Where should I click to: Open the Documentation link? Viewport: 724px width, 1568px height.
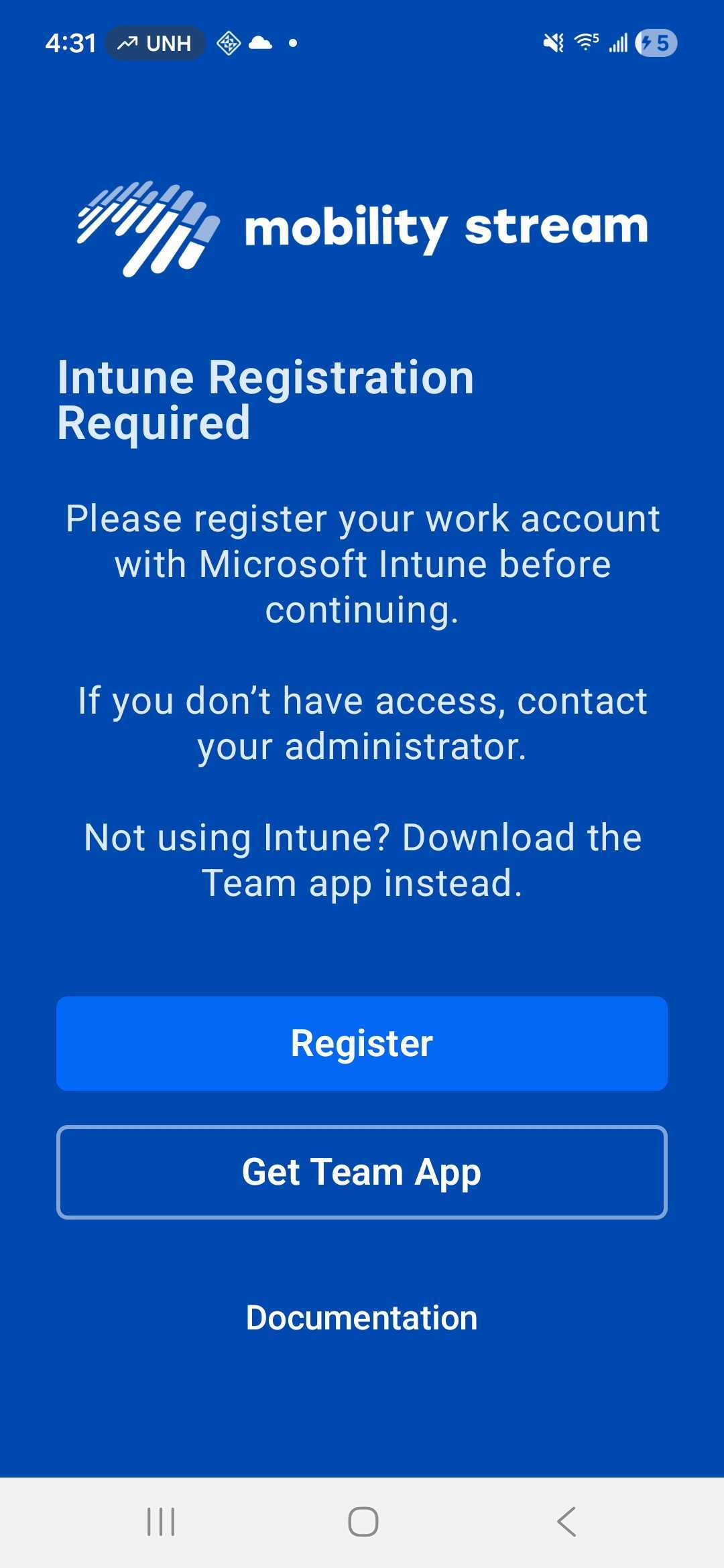[x=362, y=1318]
